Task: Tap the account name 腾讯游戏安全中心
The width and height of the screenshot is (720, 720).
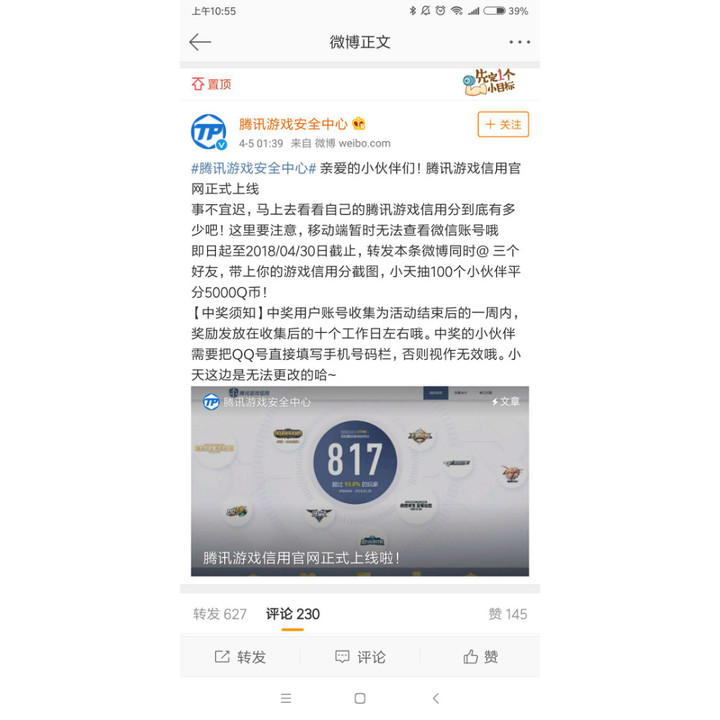Action: point(293,124)
